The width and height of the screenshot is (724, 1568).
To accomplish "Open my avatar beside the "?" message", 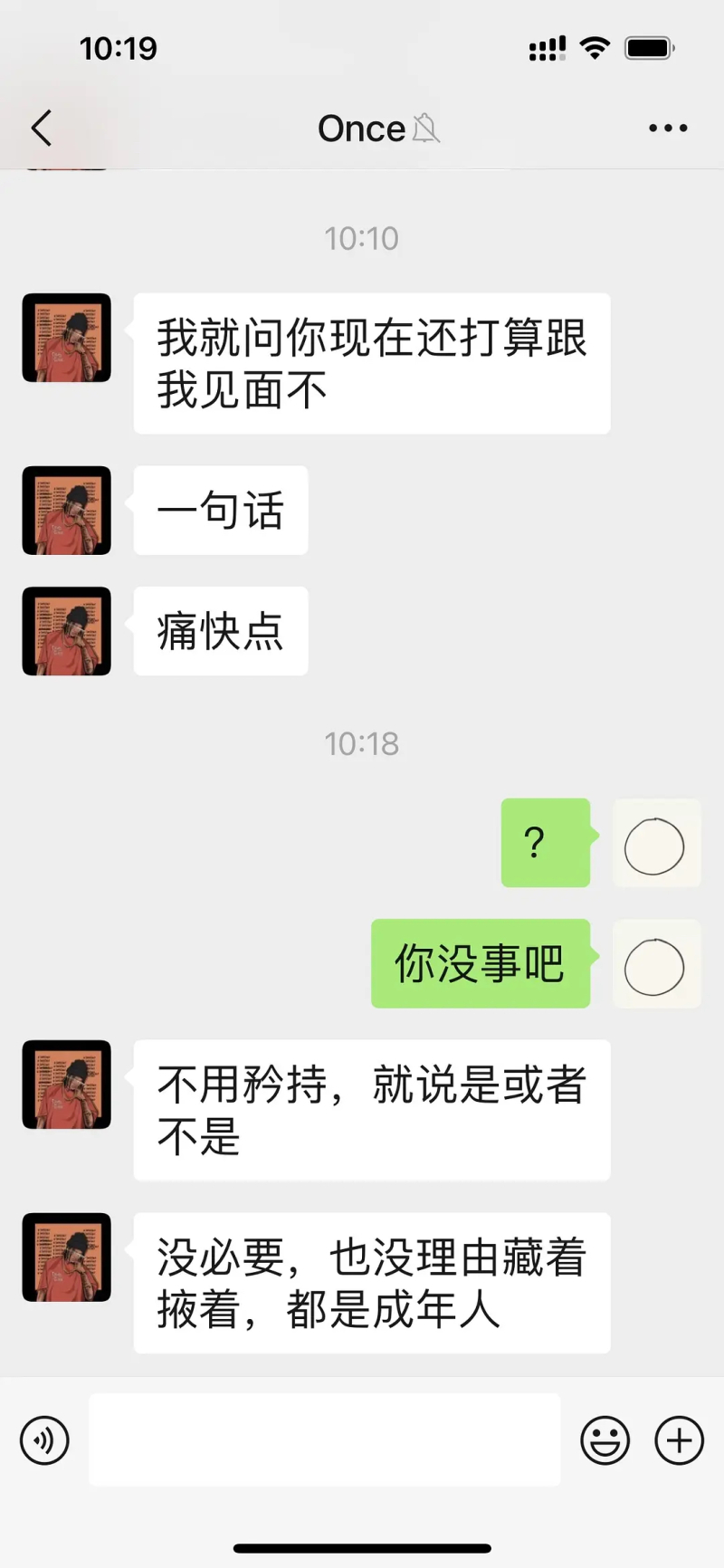I will pos(656,843).
